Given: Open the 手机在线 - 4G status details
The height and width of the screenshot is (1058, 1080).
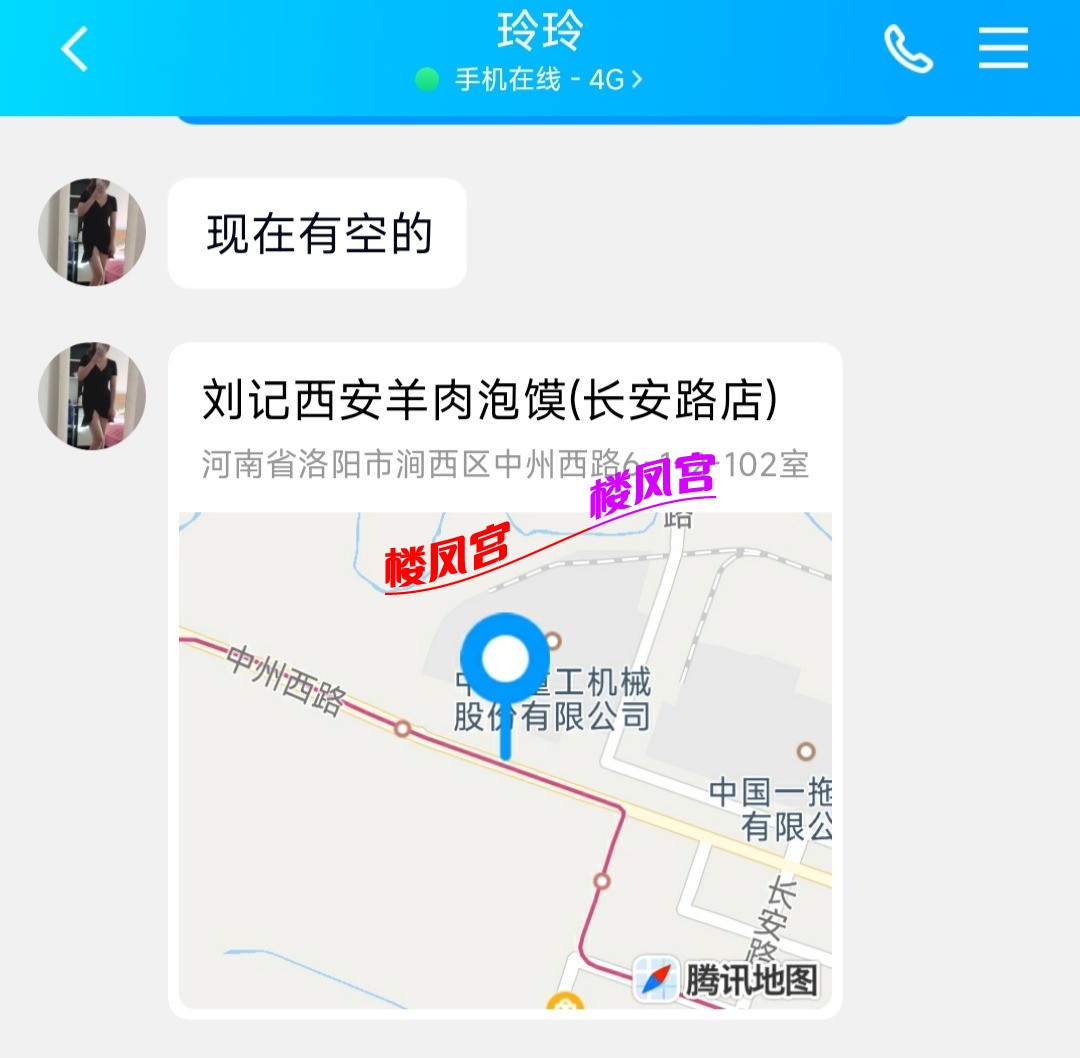Looking at the screenshot, I should 530,80.
